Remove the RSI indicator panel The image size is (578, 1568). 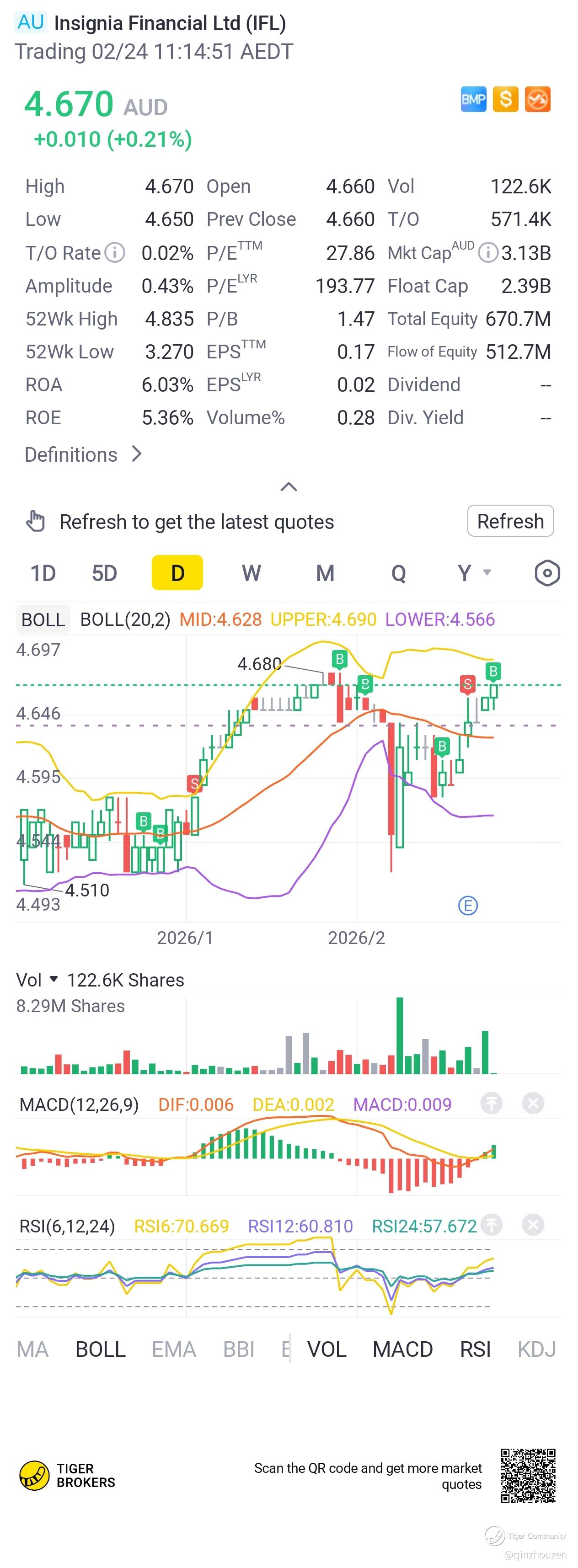click(x=532, y=1225)
